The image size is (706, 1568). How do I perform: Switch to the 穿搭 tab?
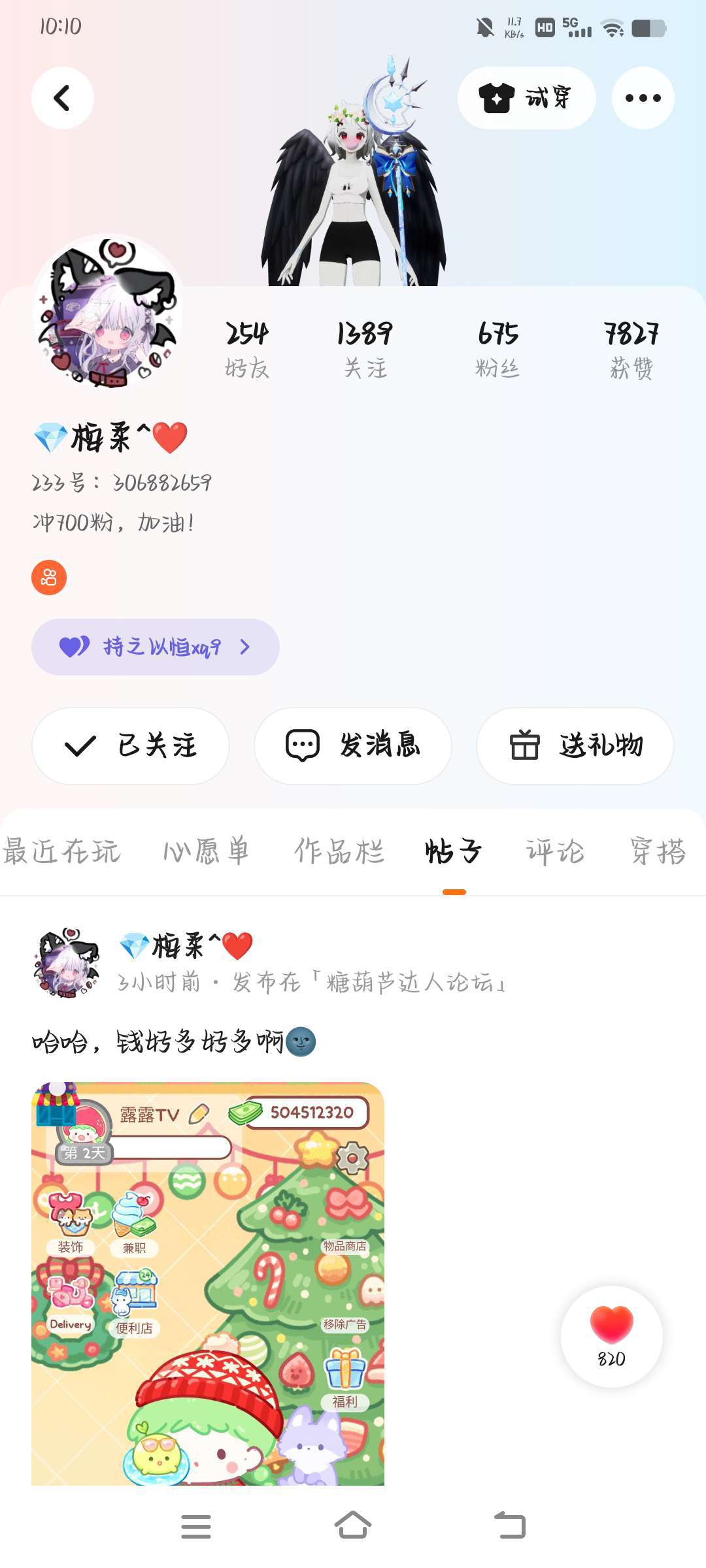tap(657, 851)
